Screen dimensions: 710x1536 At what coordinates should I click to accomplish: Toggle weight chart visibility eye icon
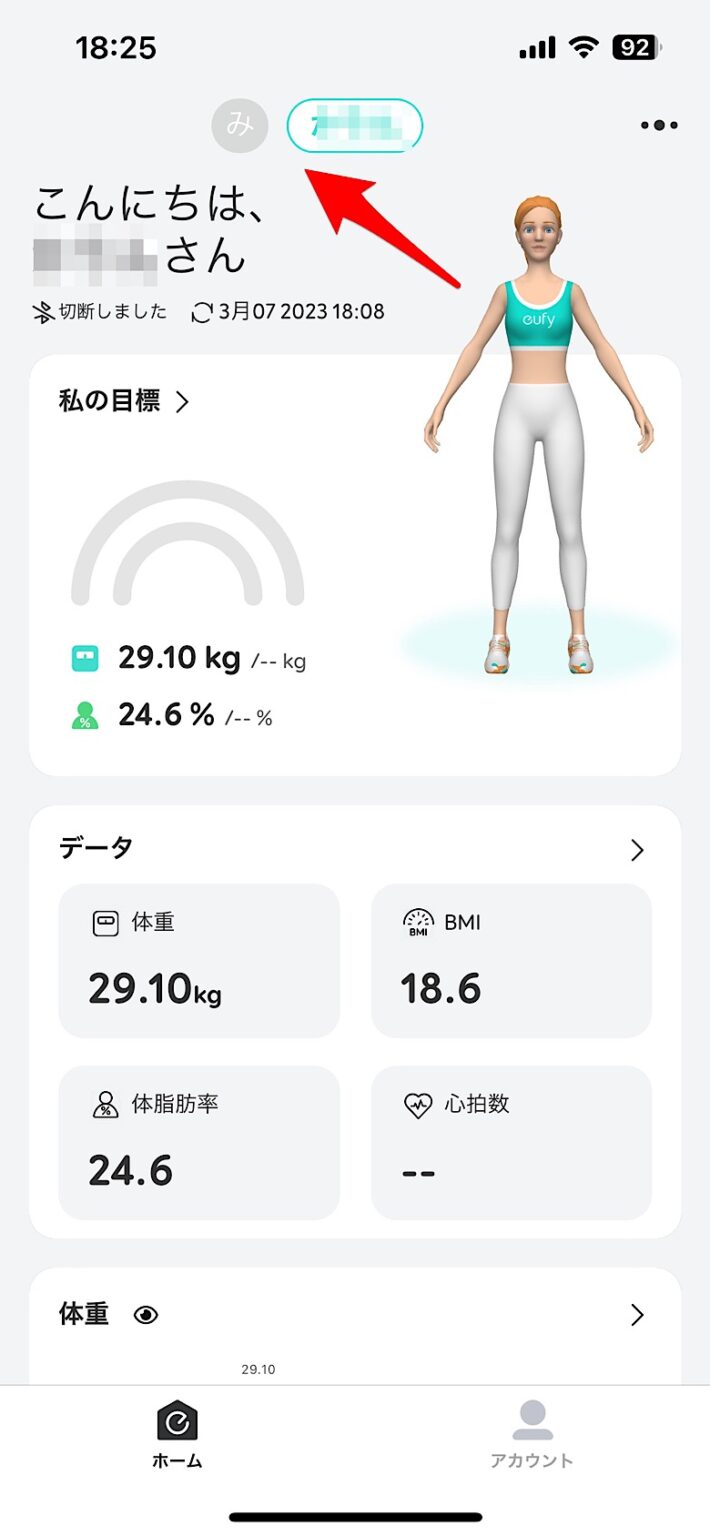click(146, 1315)
